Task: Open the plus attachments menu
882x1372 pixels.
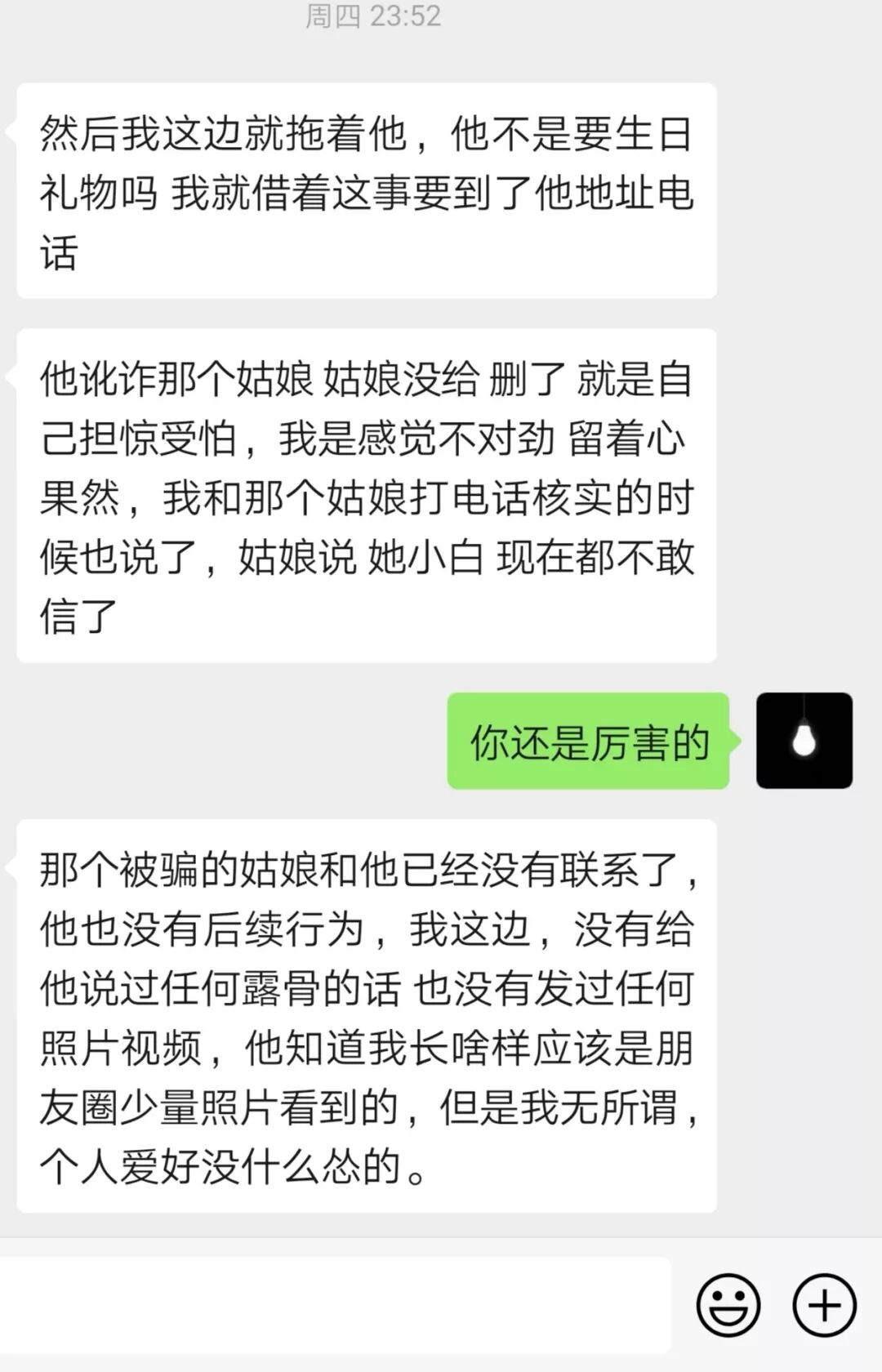Action: point(824,1305)
